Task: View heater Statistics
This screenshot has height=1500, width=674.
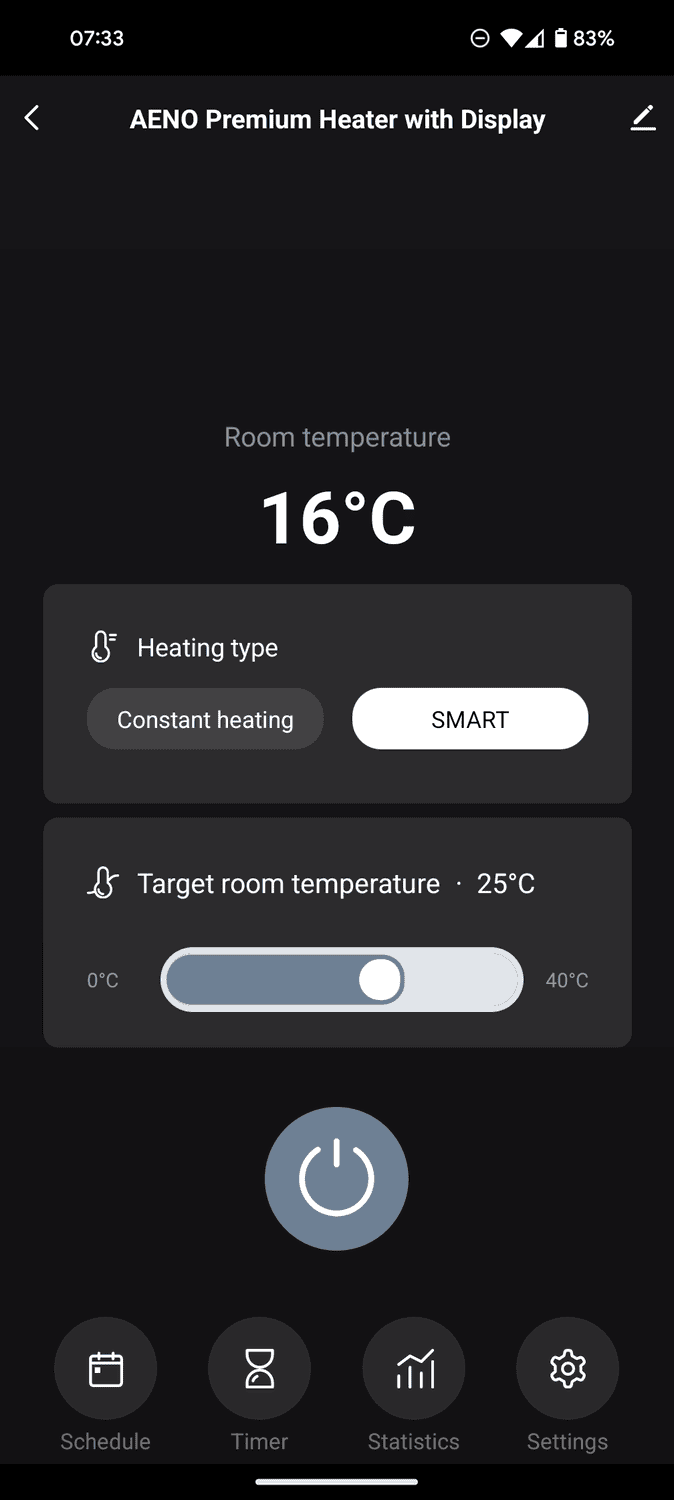Action: [414, 1369]
